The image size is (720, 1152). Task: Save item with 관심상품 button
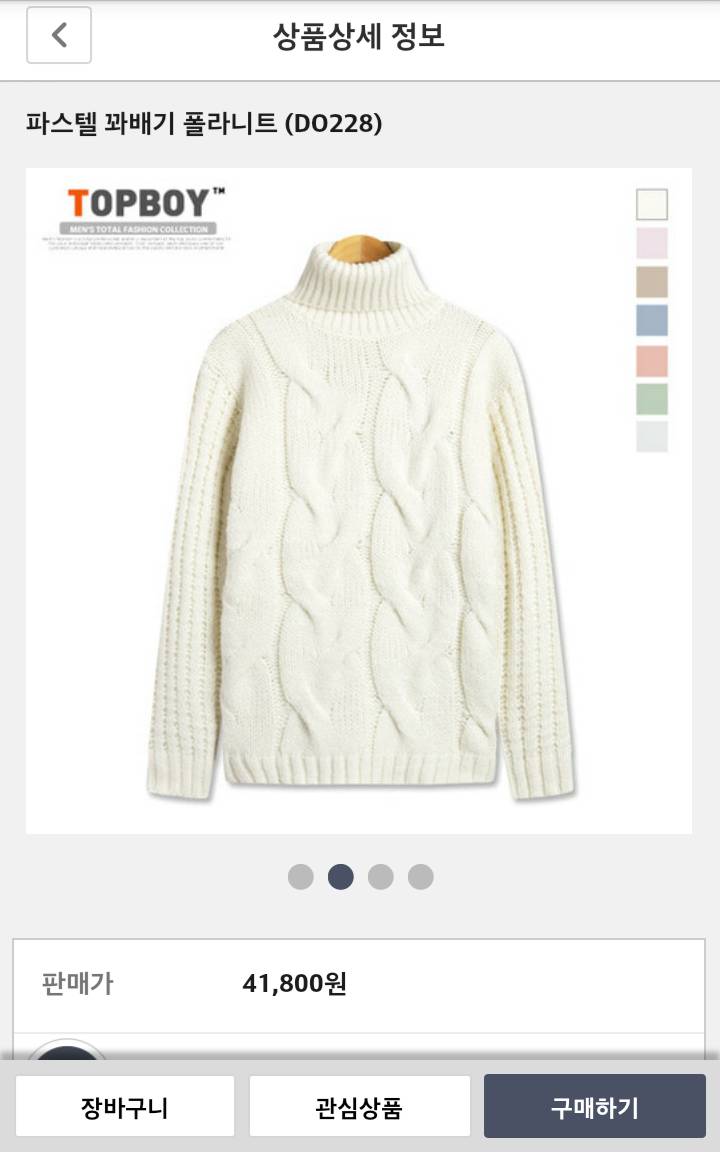click(x=359, y=1106)
